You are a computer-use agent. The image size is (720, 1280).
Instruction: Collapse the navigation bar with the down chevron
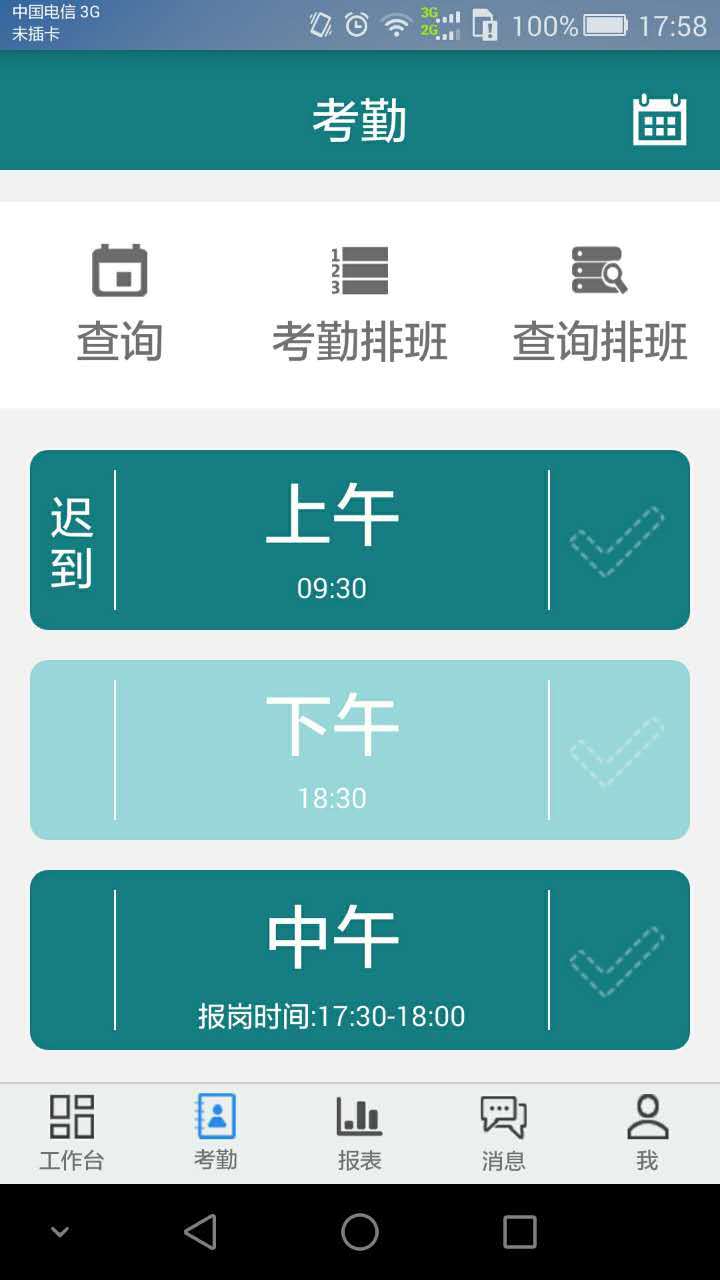(60, 1232)
